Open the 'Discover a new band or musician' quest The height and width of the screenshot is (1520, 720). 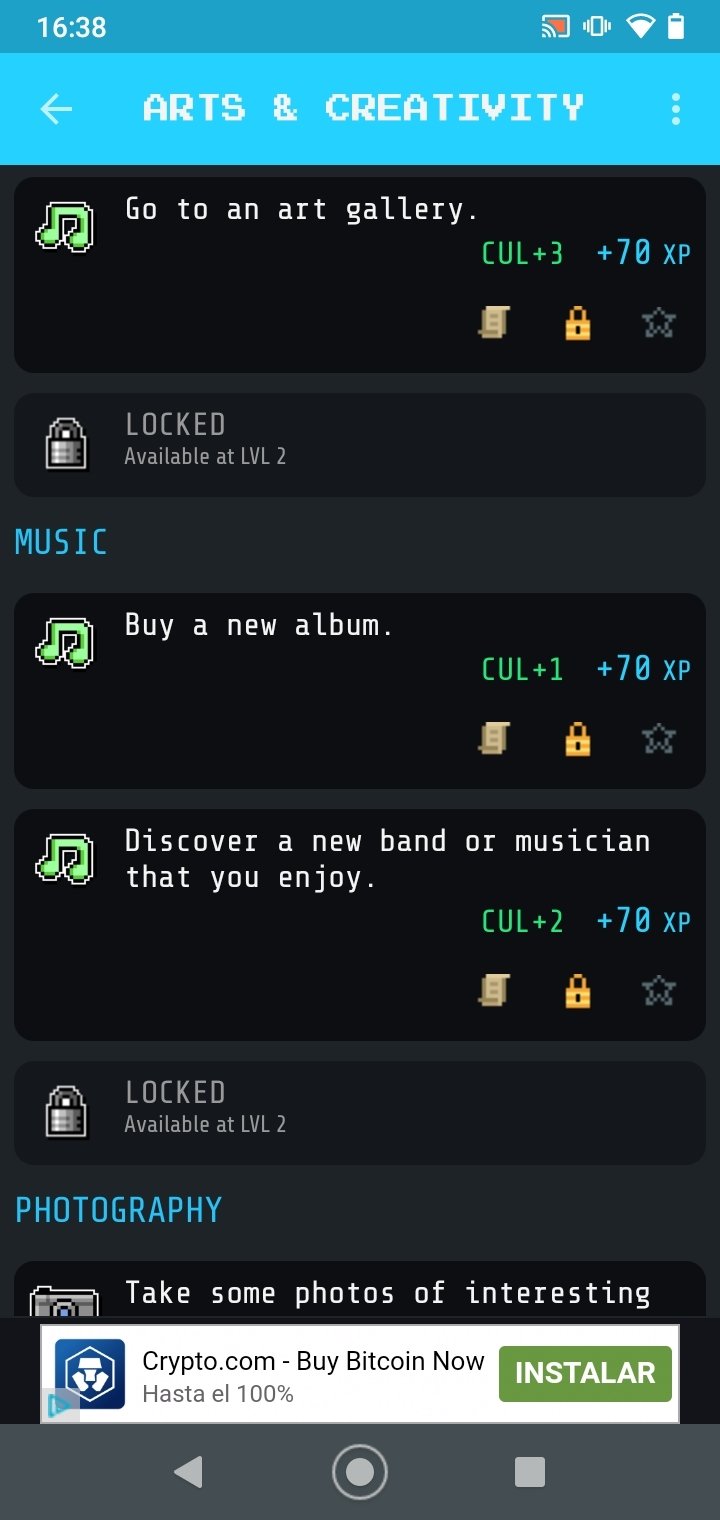[360, 925]
